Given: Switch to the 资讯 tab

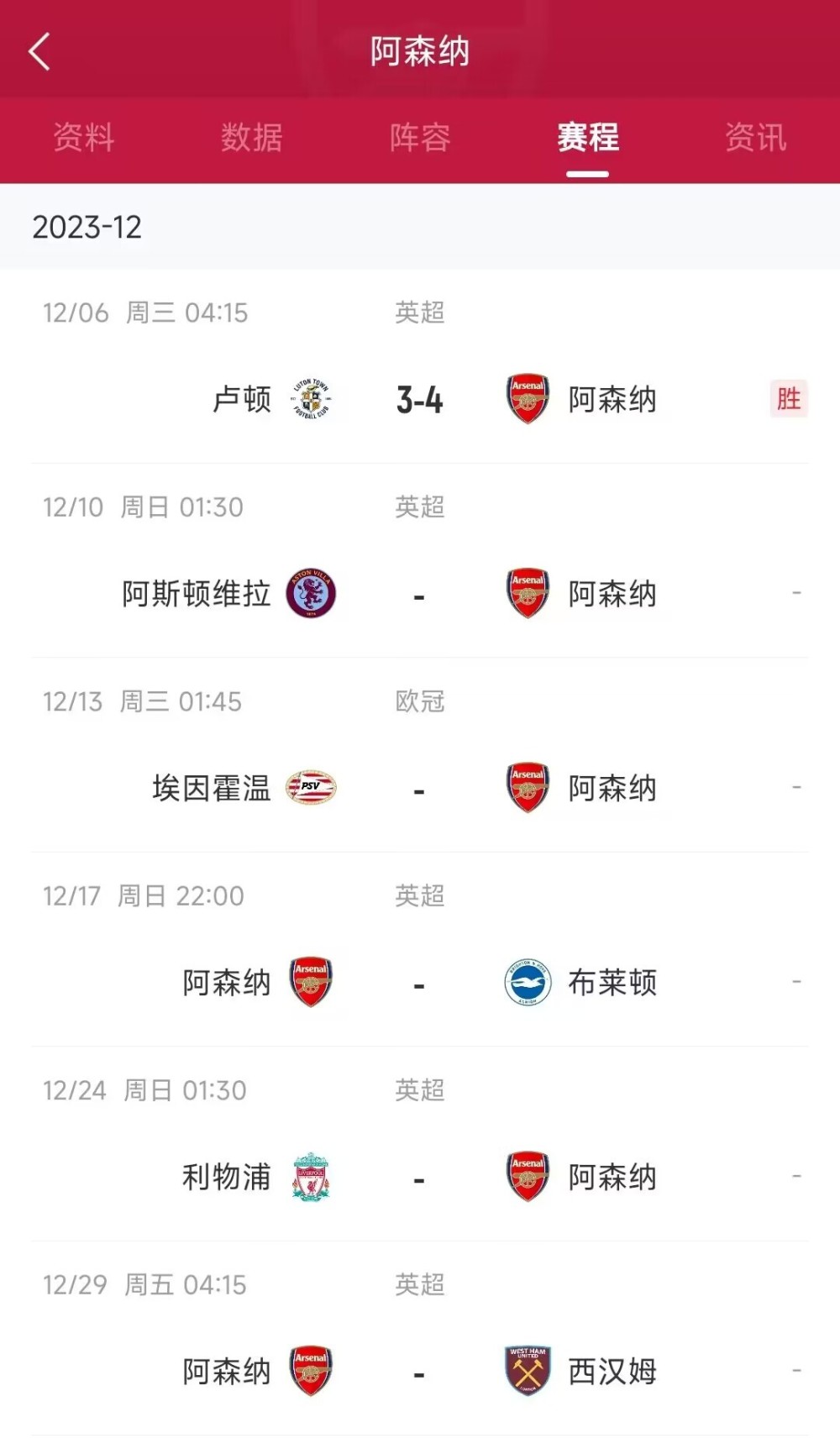Looking at the screenshot, I should [755, 138].
